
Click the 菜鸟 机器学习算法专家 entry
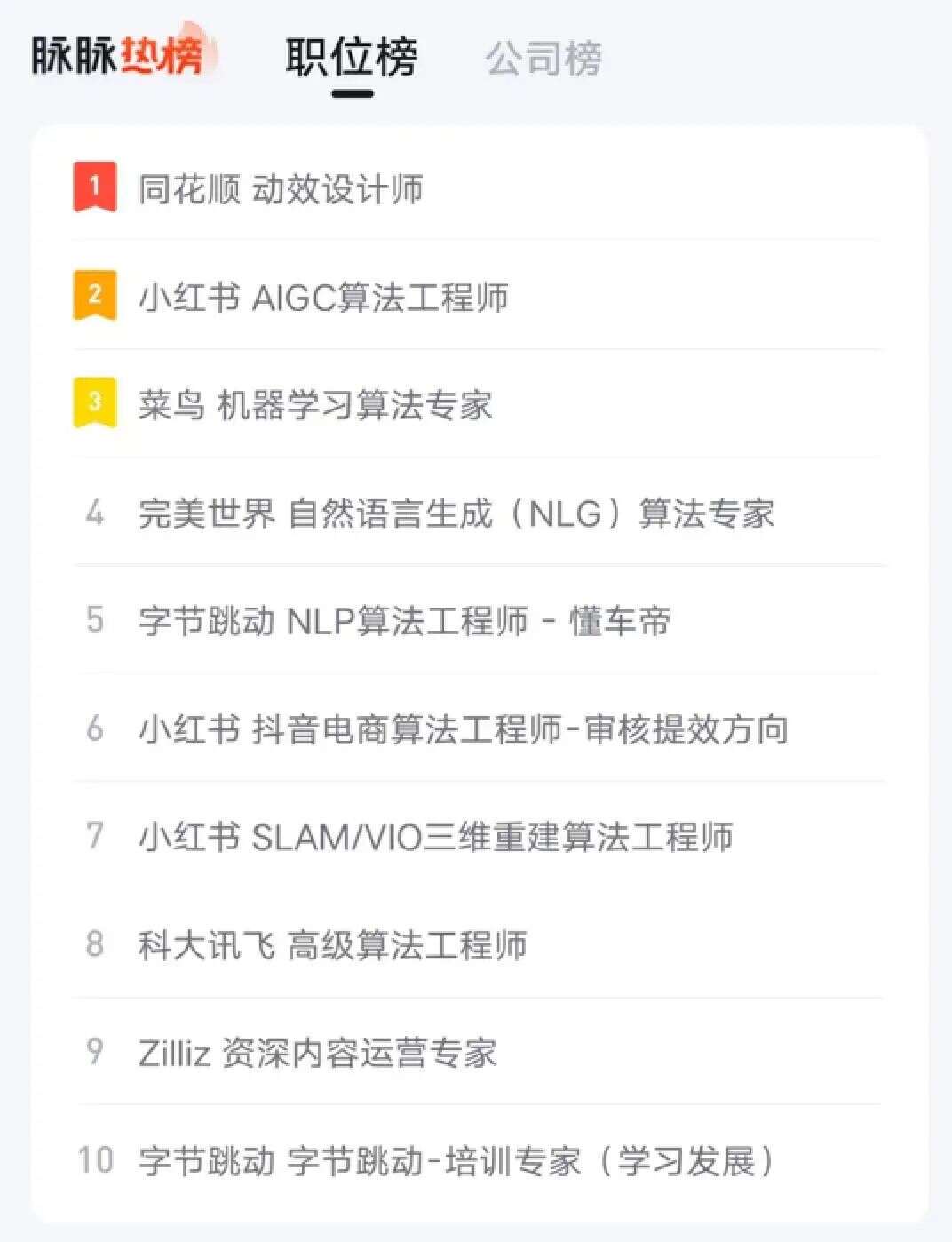(315, 404)
